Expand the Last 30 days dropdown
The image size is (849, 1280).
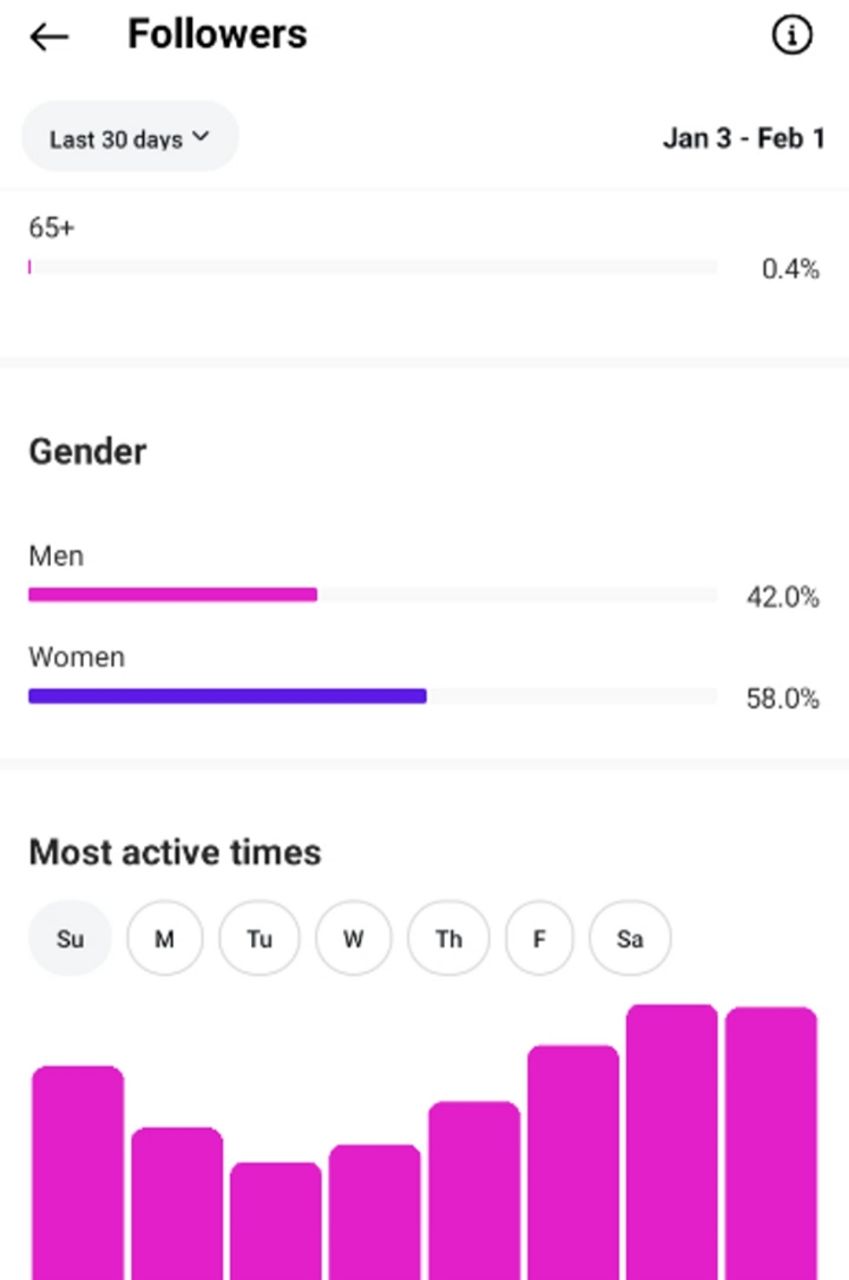coord(130,138)
